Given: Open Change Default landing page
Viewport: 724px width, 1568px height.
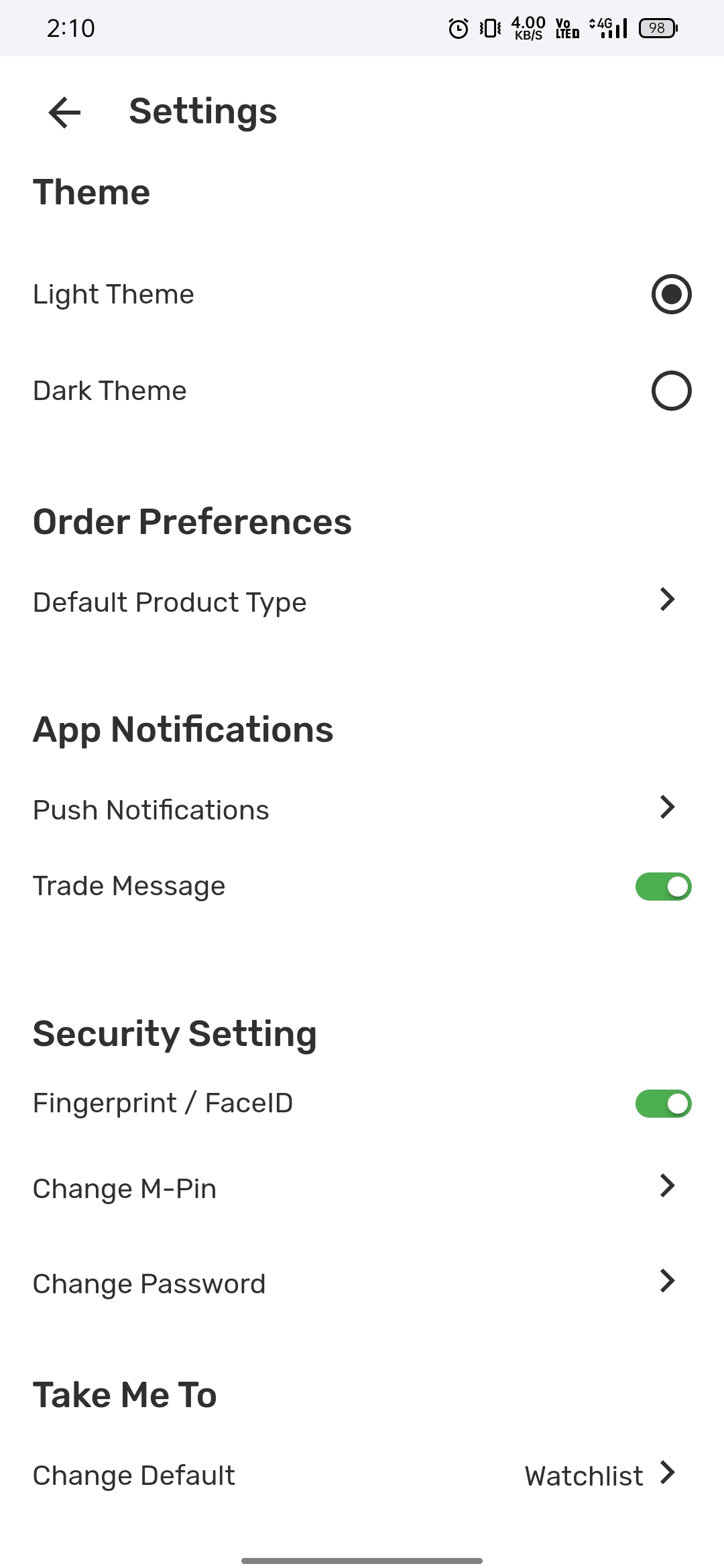Looking at the screenshot, I should click(362, 1476).
